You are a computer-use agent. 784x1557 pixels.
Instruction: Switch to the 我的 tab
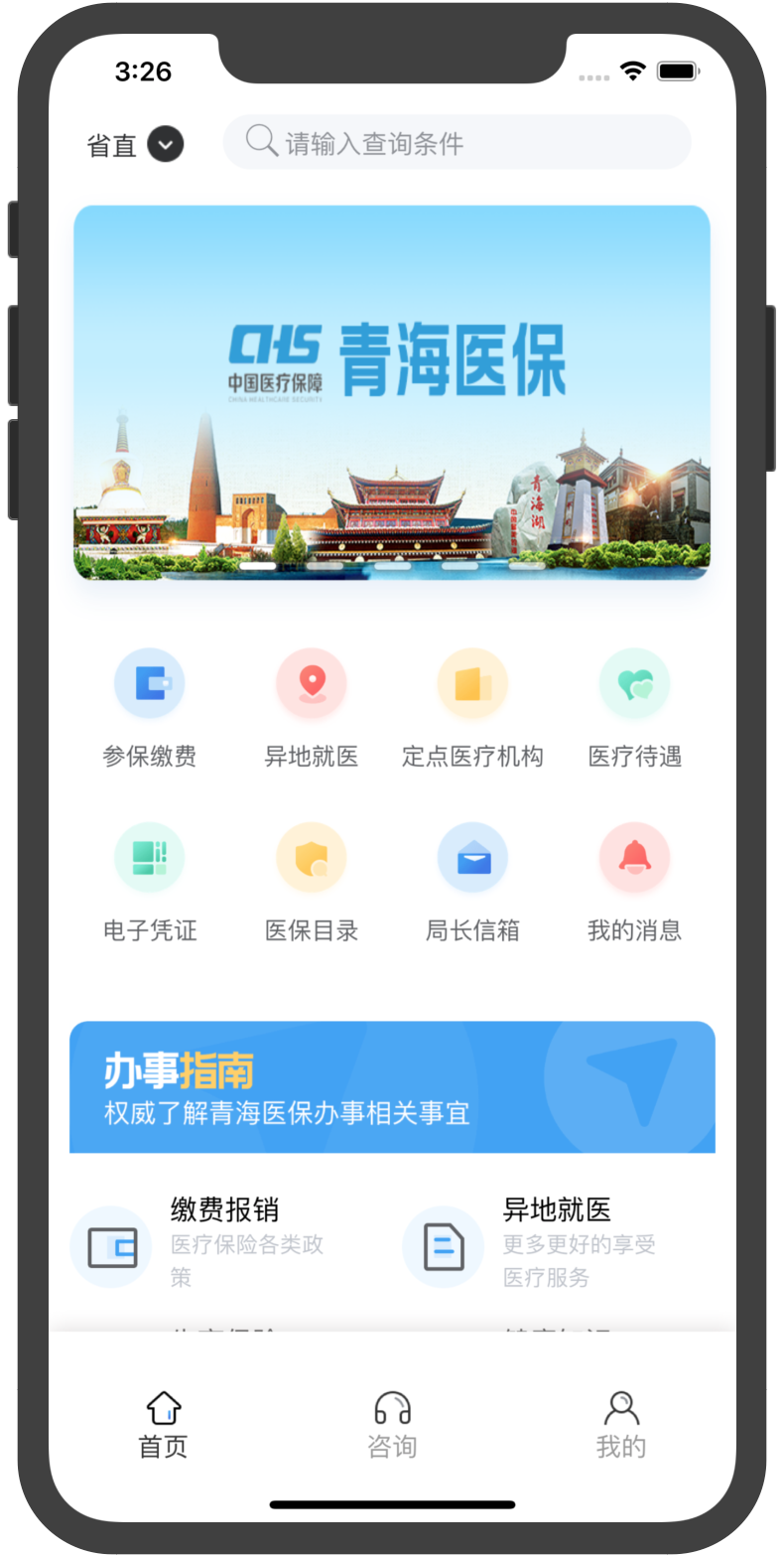621,1425
